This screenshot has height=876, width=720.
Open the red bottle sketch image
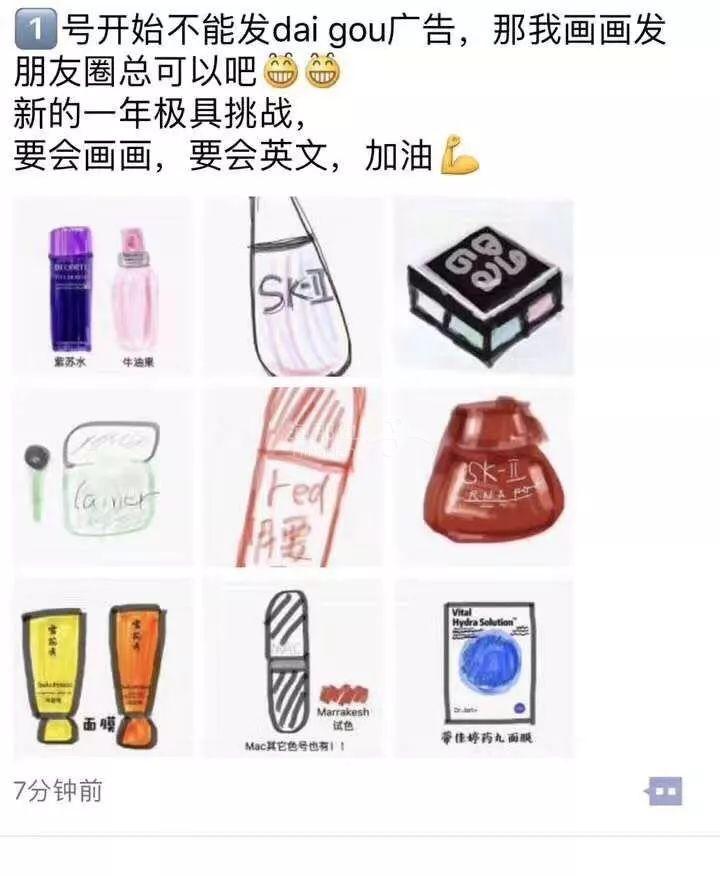pos(293,477)
